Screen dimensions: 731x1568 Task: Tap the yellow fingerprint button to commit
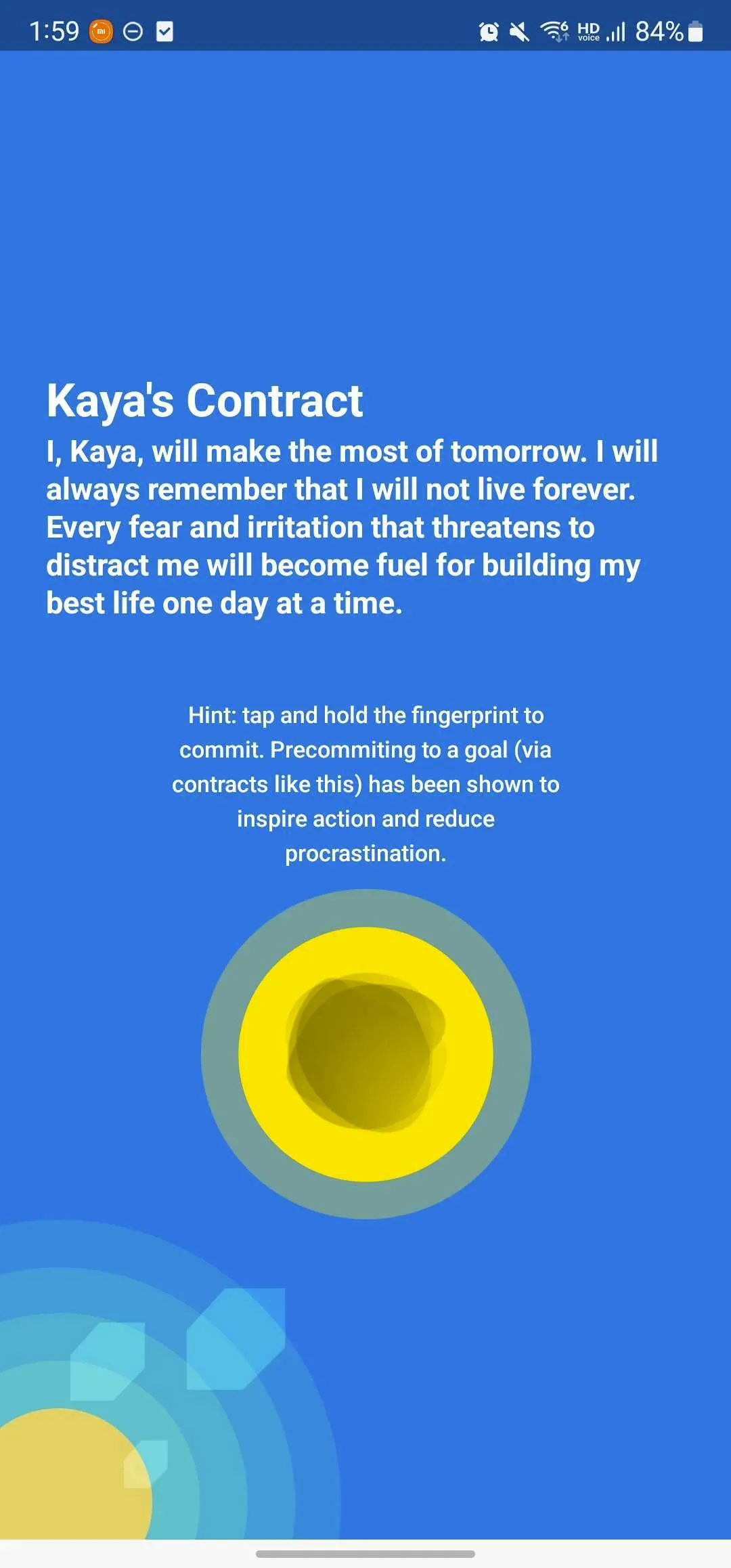365,1053
